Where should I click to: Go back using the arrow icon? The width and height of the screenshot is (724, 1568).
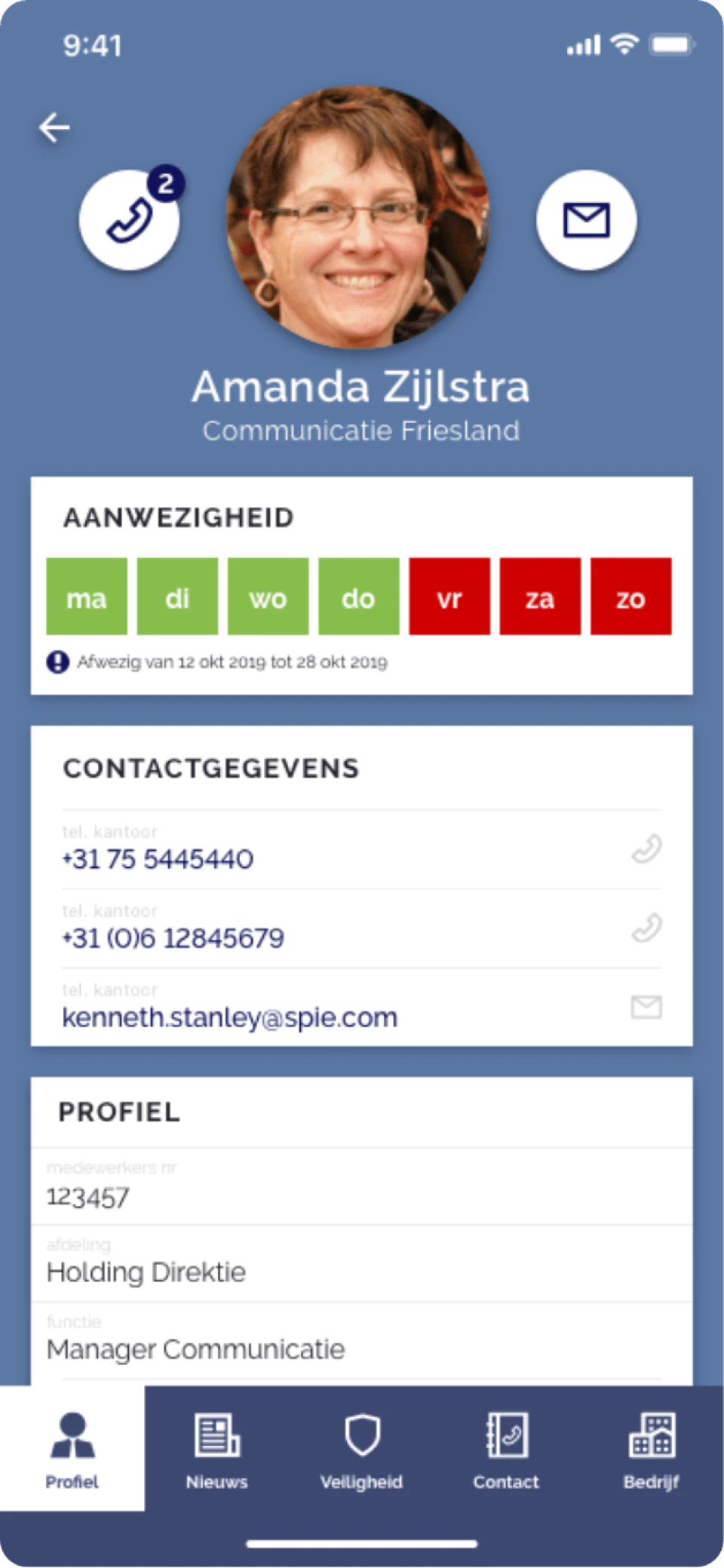coord(54,127)
